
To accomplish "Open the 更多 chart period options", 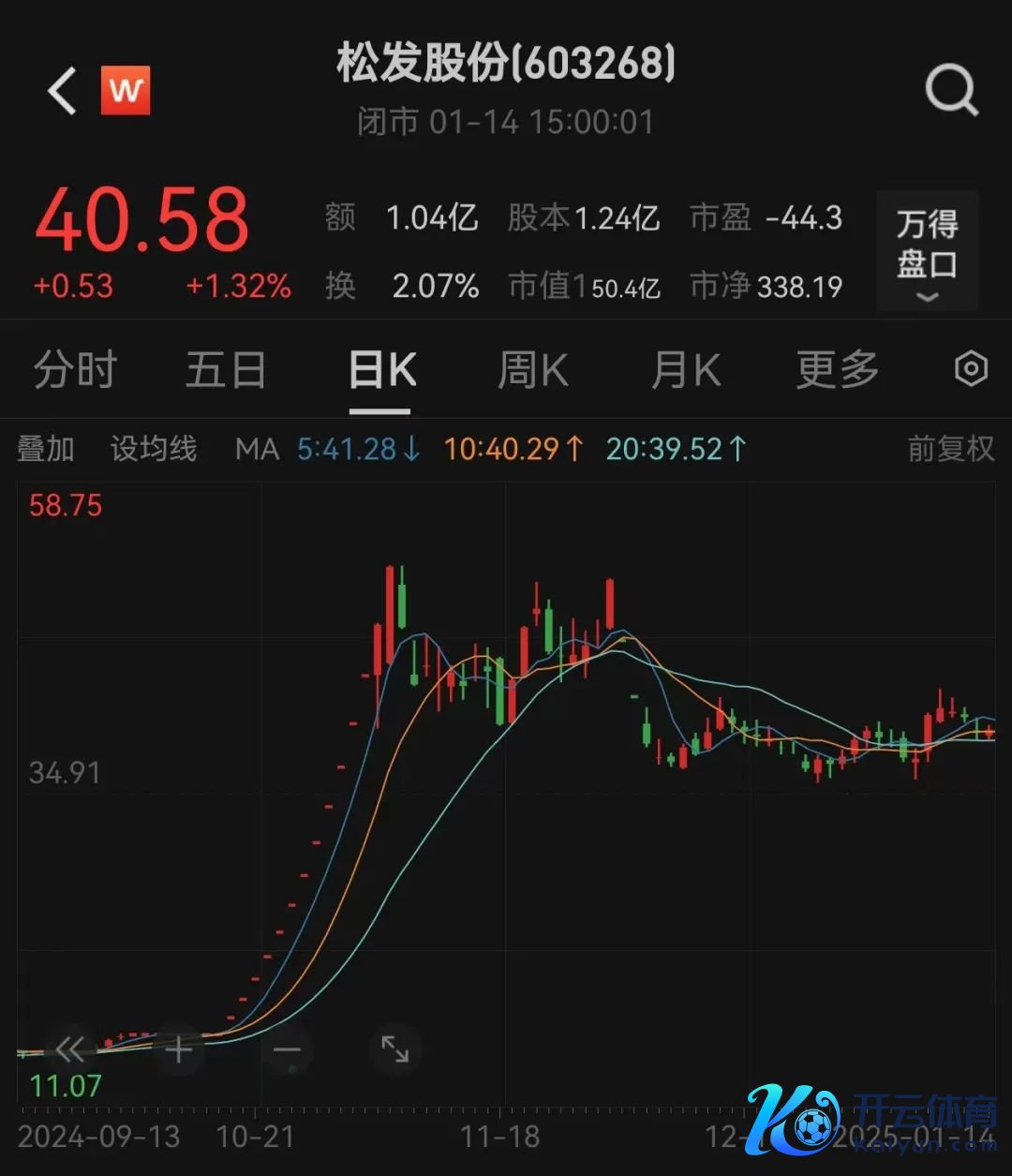I will [837, 370].
